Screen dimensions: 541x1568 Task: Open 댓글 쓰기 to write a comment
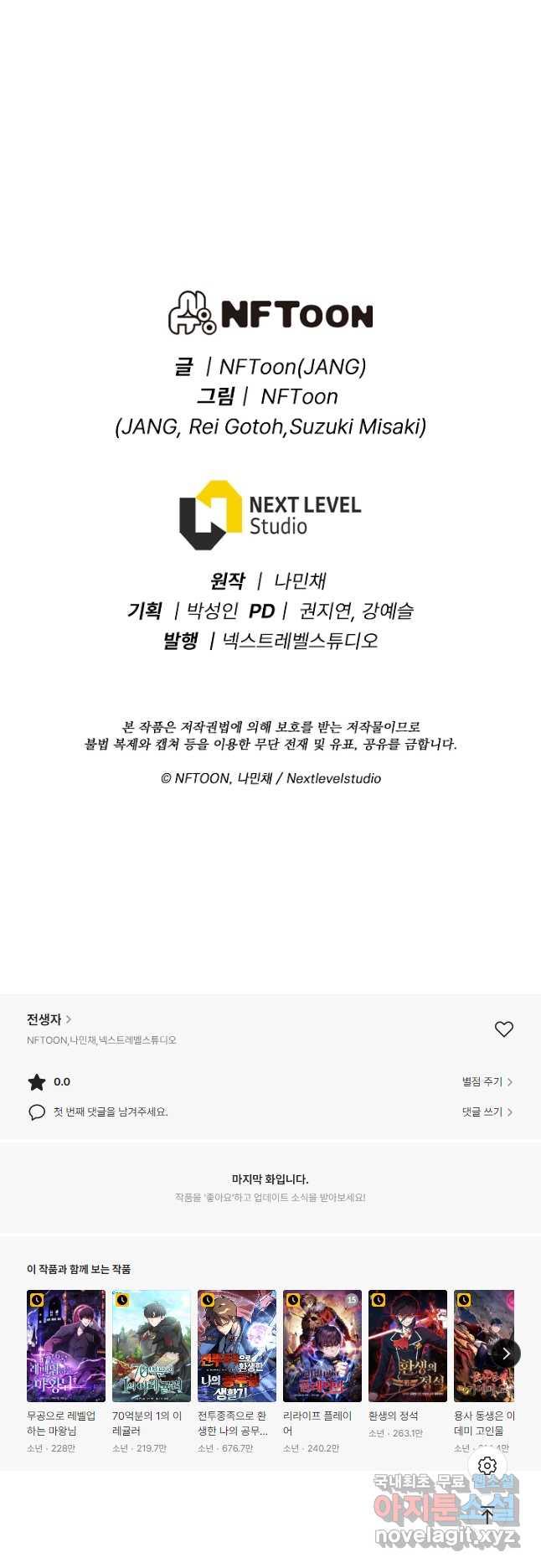point(487,1112)
